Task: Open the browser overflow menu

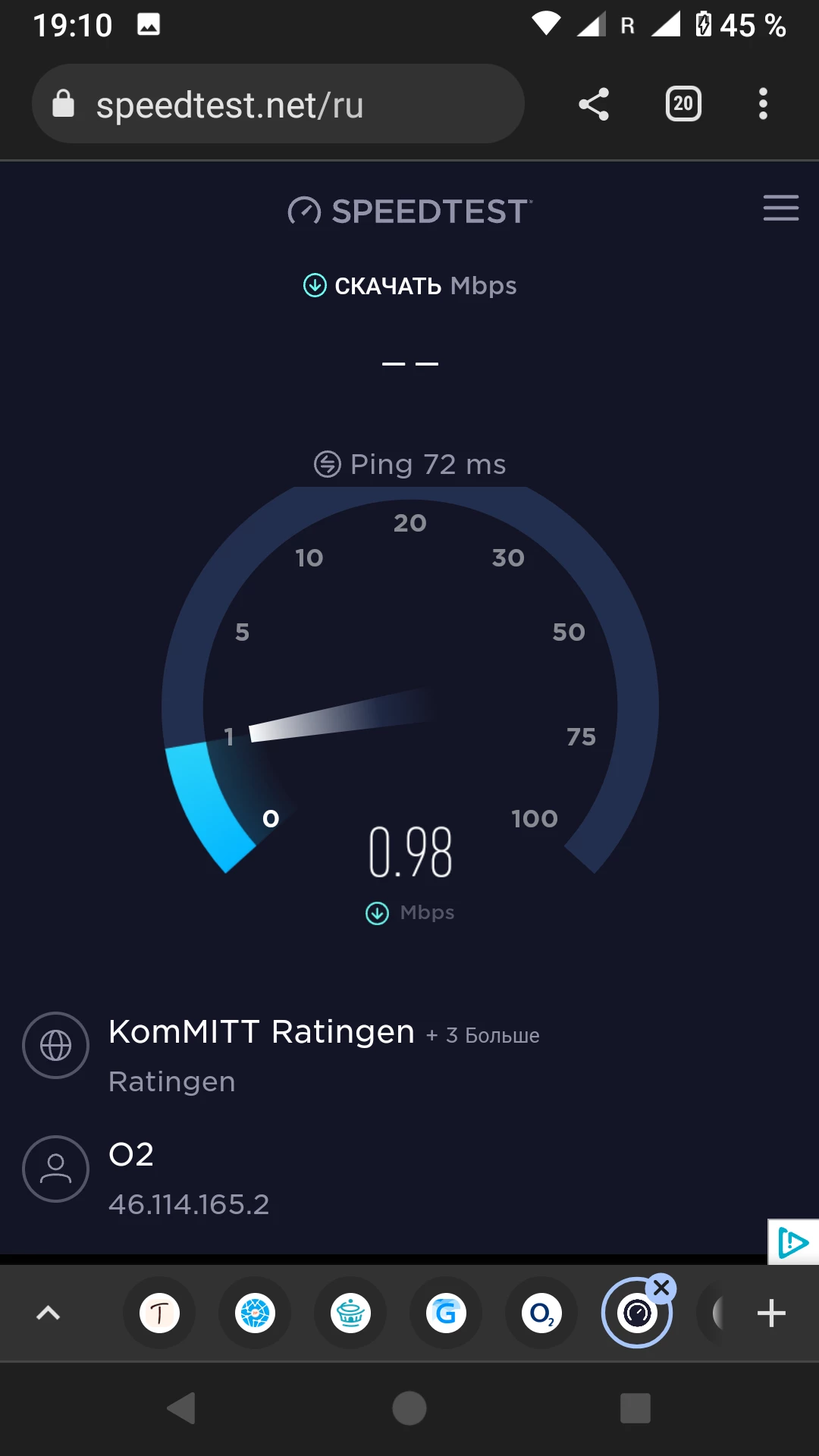Action: [x=763, y=104]
